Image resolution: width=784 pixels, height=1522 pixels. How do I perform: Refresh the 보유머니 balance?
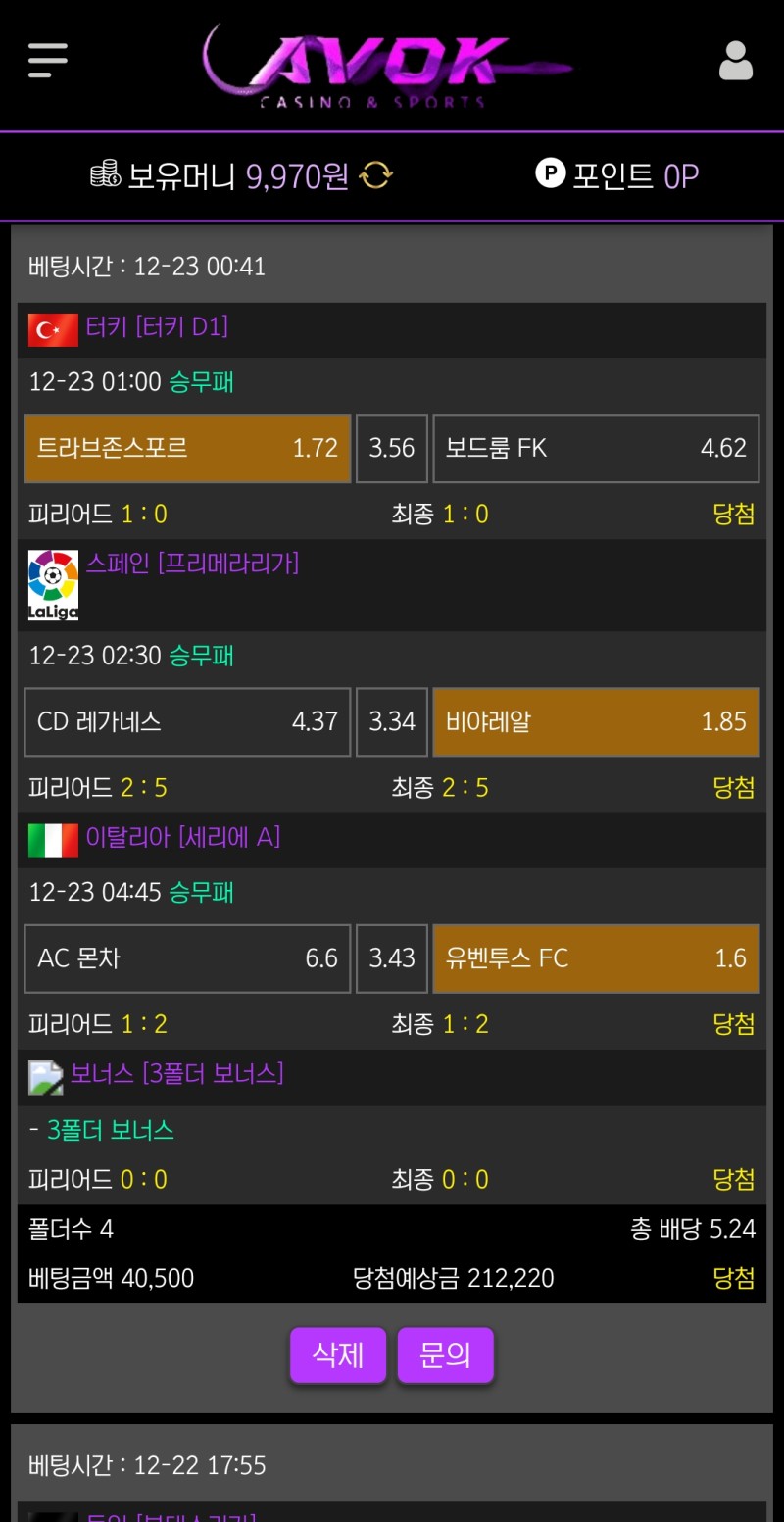[x=376, y=176]
